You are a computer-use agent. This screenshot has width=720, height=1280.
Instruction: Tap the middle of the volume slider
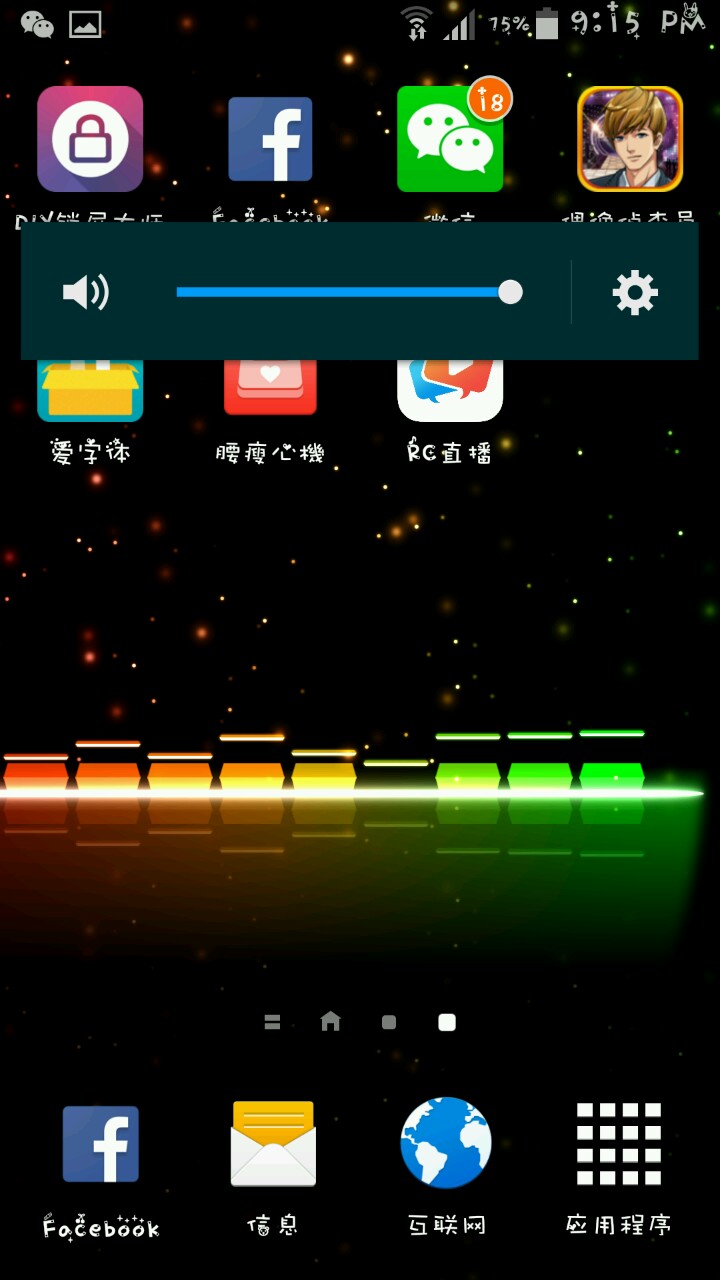[343, 292]
